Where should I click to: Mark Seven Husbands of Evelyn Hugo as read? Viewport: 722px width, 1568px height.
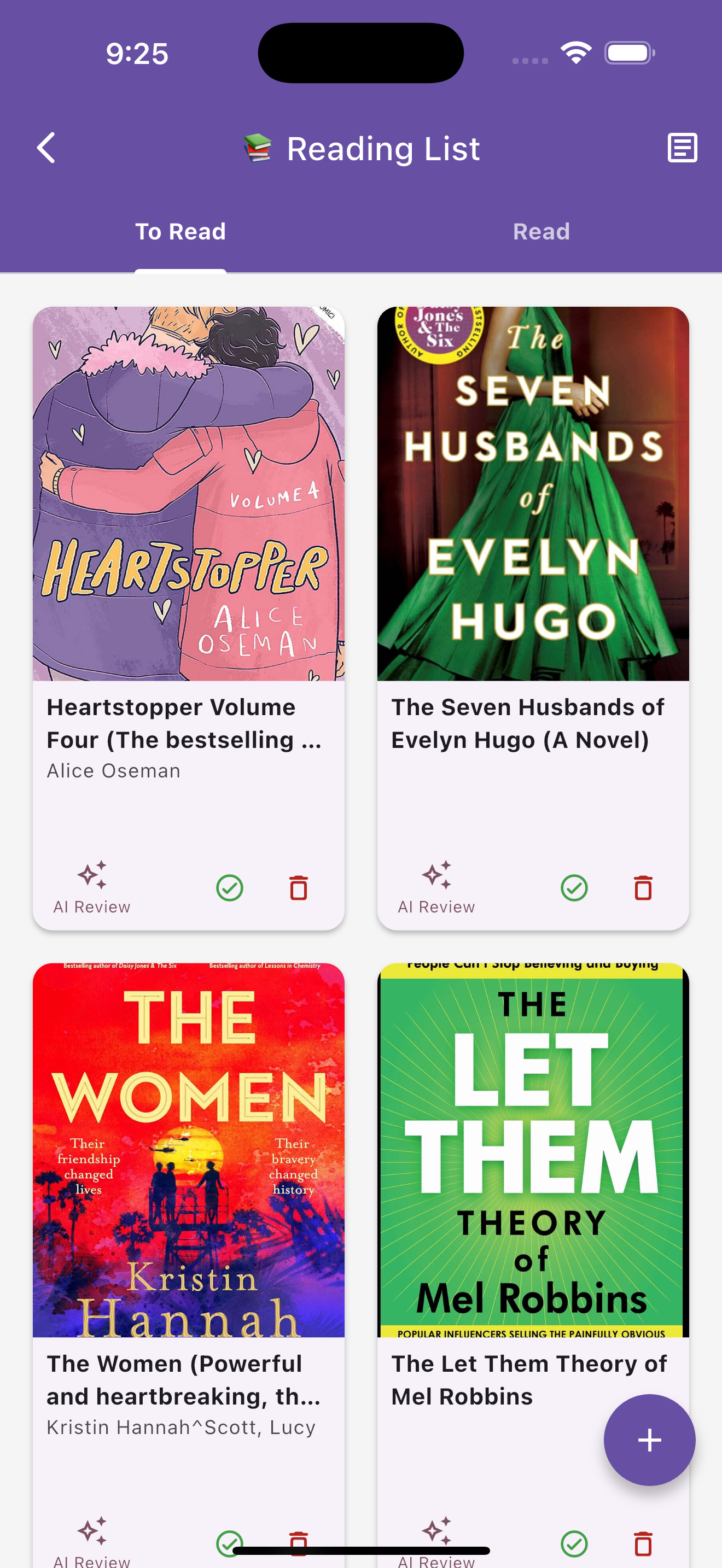[574, 887]
